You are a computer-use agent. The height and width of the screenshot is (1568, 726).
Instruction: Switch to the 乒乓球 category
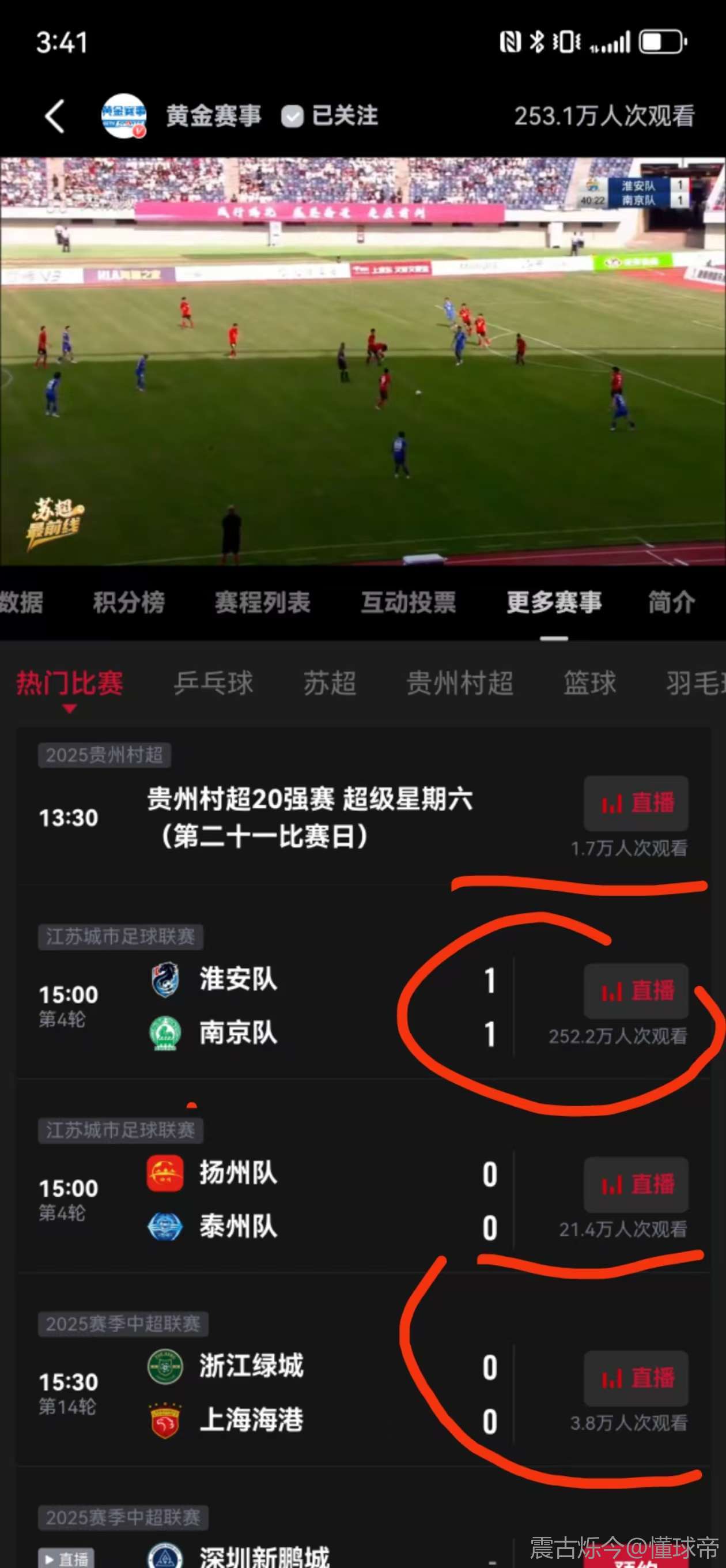[x=213, y=683]
